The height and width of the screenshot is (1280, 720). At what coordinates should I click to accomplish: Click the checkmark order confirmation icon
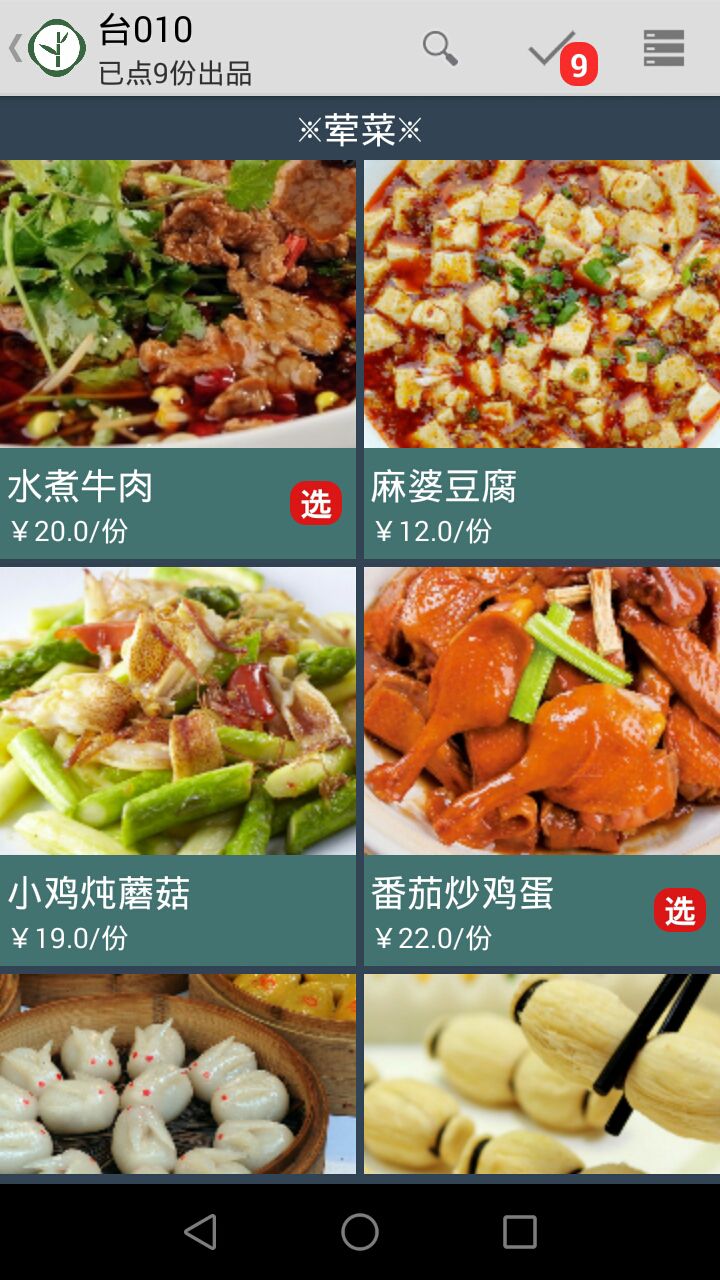pyautogui.click(x=548, y=48)
